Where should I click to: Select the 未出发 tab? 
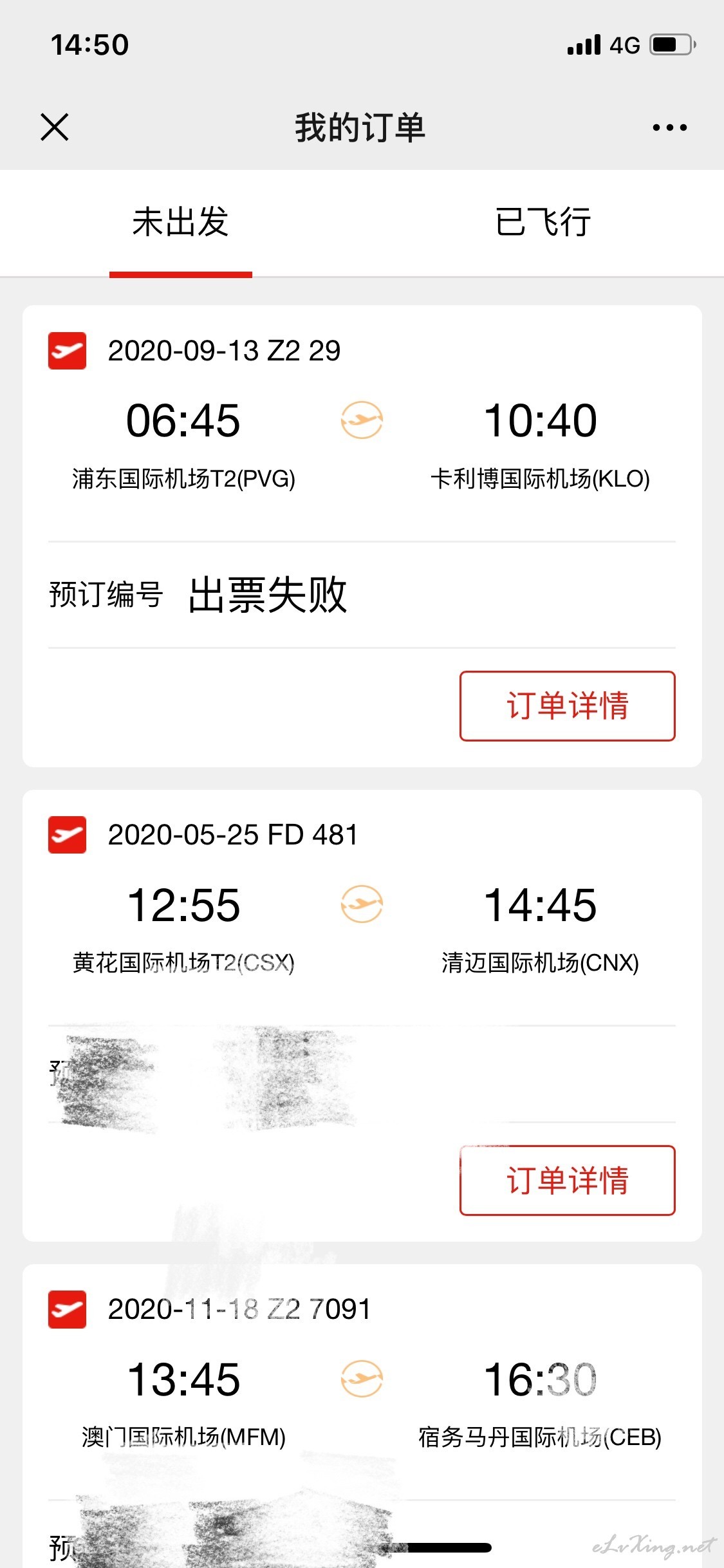tap(181, 223)
